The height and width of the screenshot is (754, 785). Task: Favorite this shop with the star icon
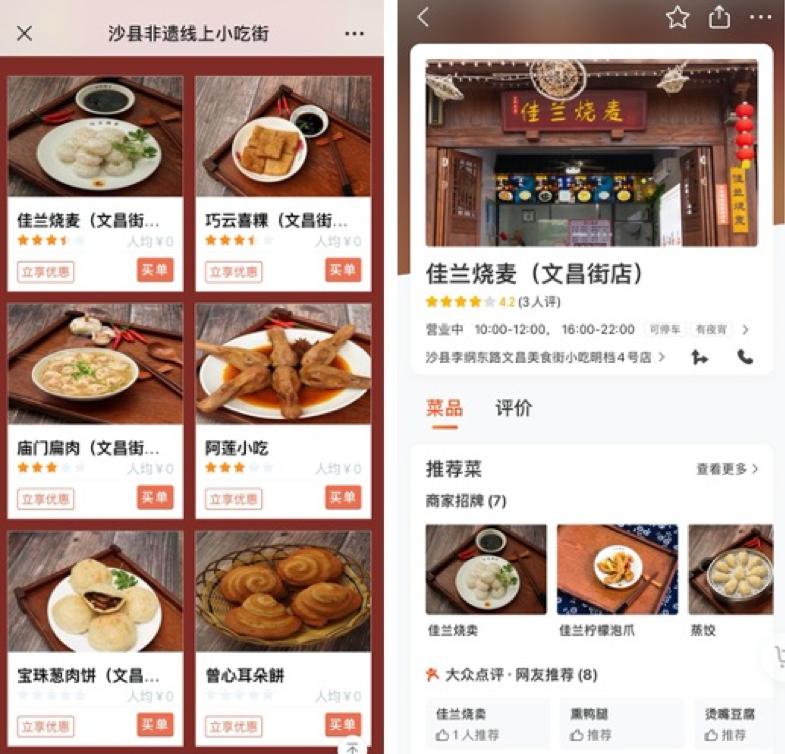point(678,17)
